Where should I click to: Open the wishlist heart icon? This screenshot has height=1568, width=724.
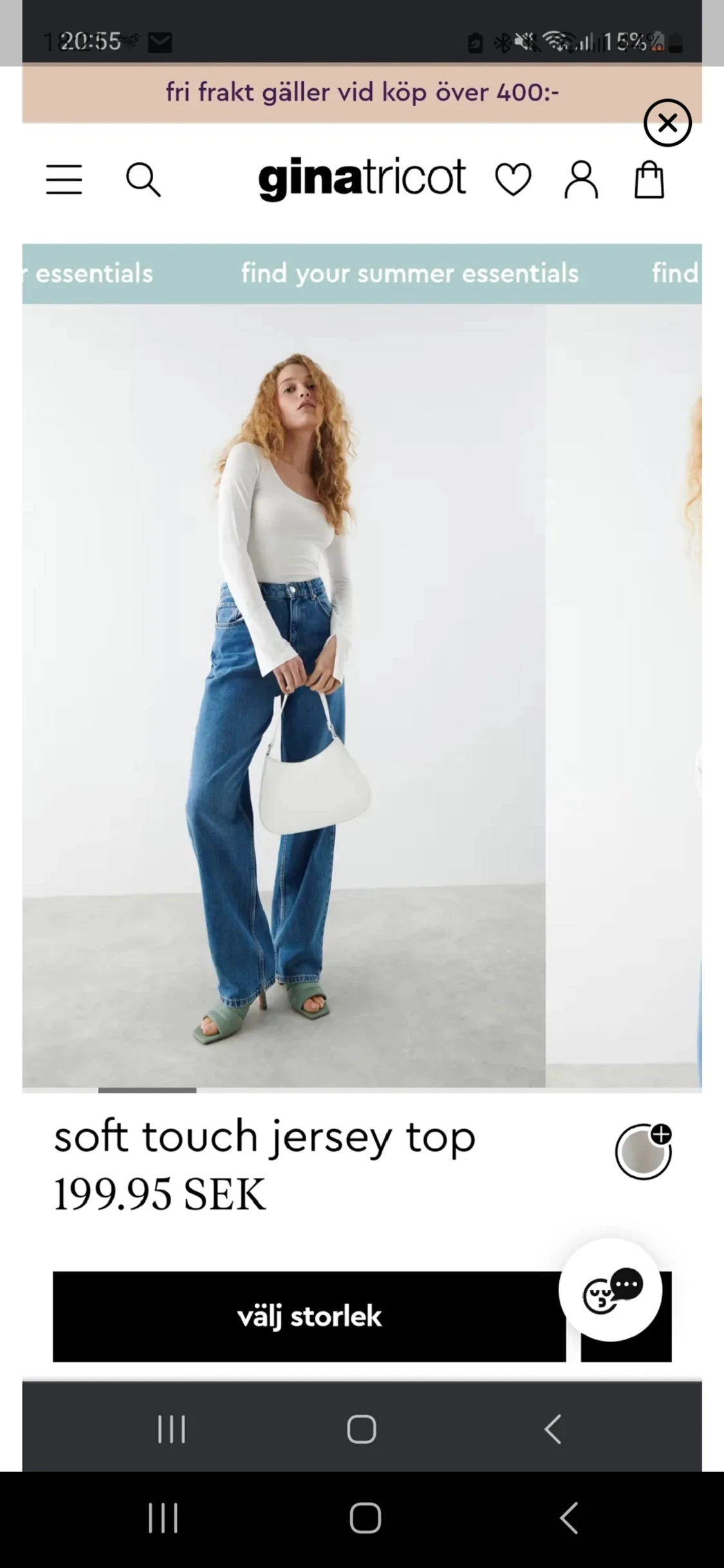click(x=513, y=179)
